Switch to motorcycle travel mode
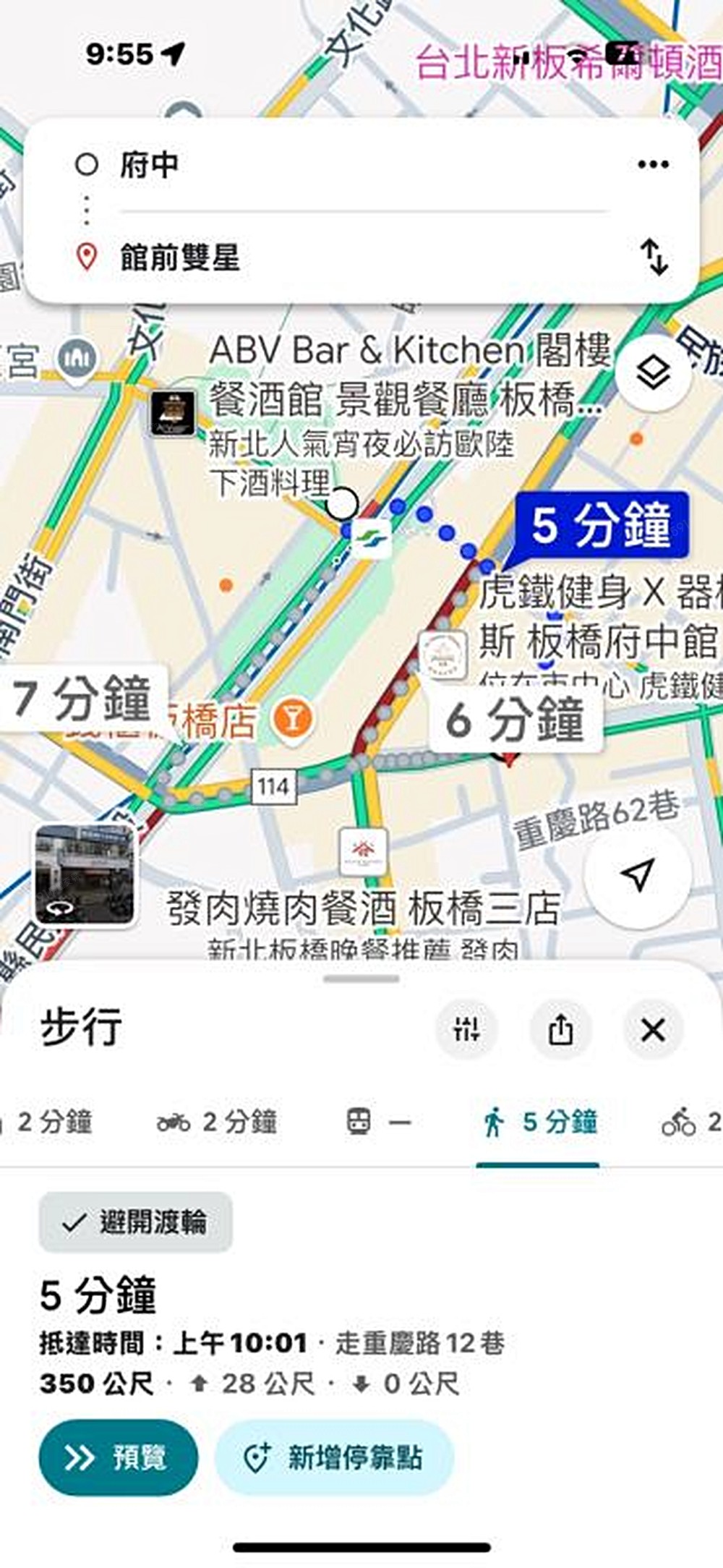The image size is (723, 1568). [x=217, y=1122]
